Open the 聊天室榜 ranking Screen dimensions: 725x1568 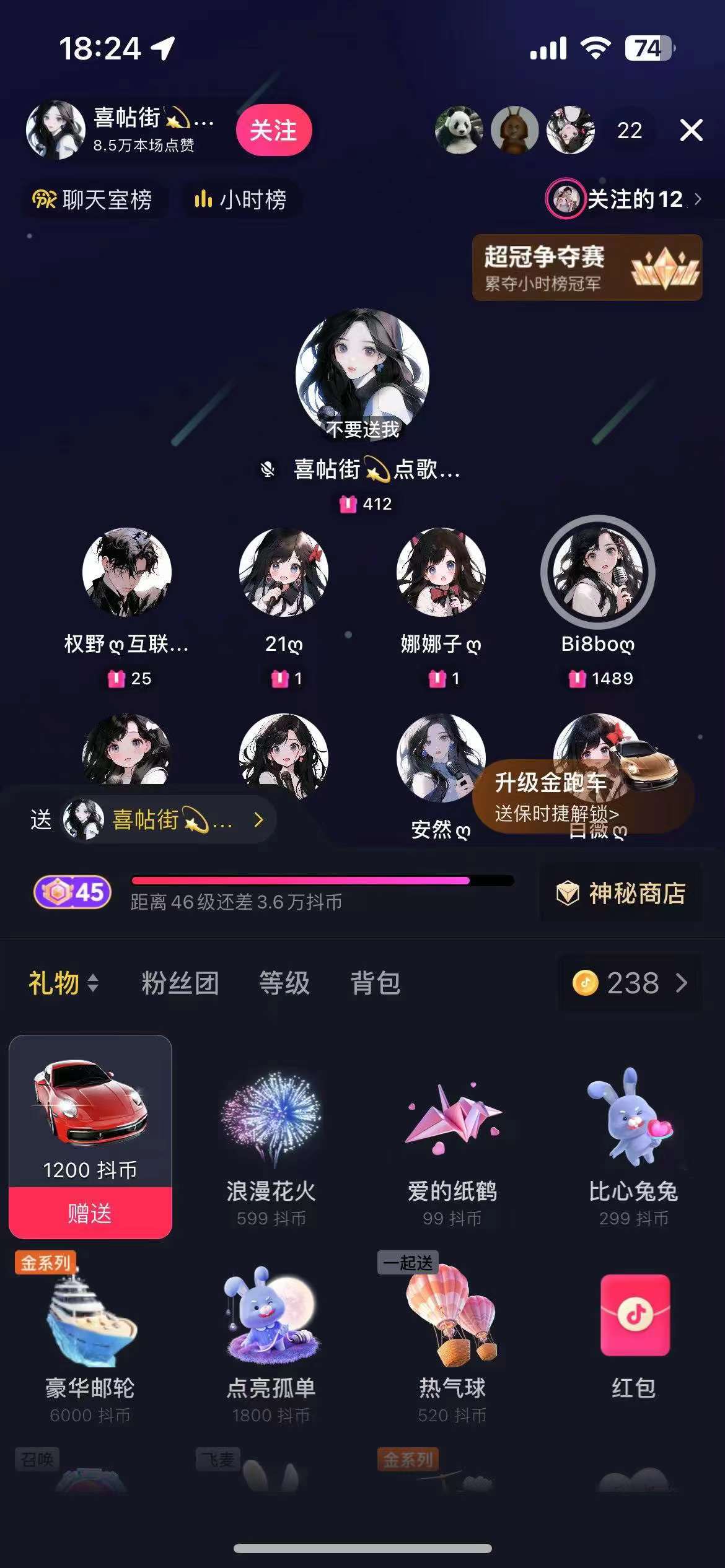tap(93, 199)
